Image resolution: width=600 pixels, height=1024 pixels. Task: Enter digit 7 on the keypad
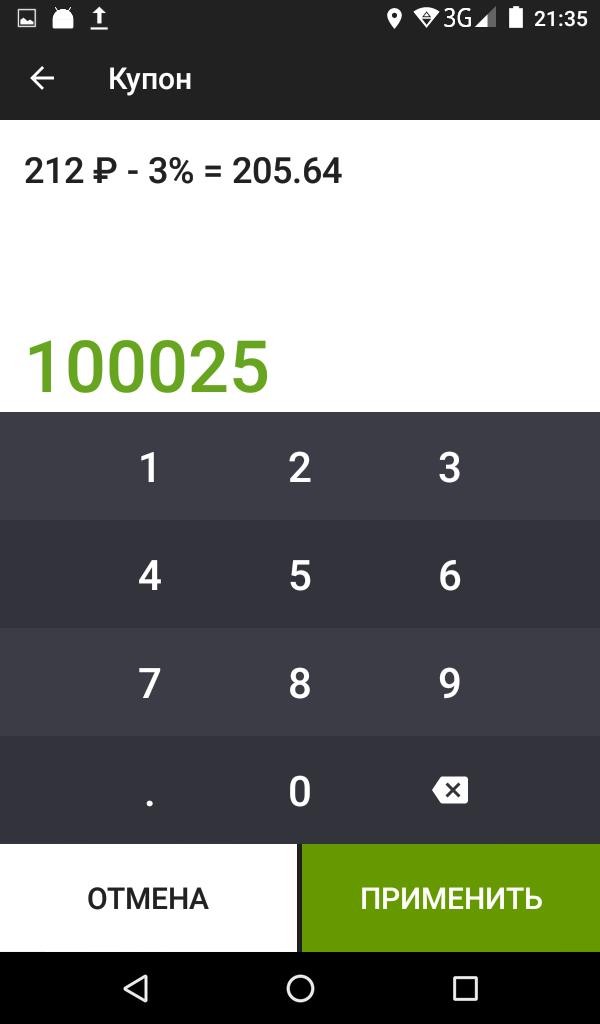150,682
